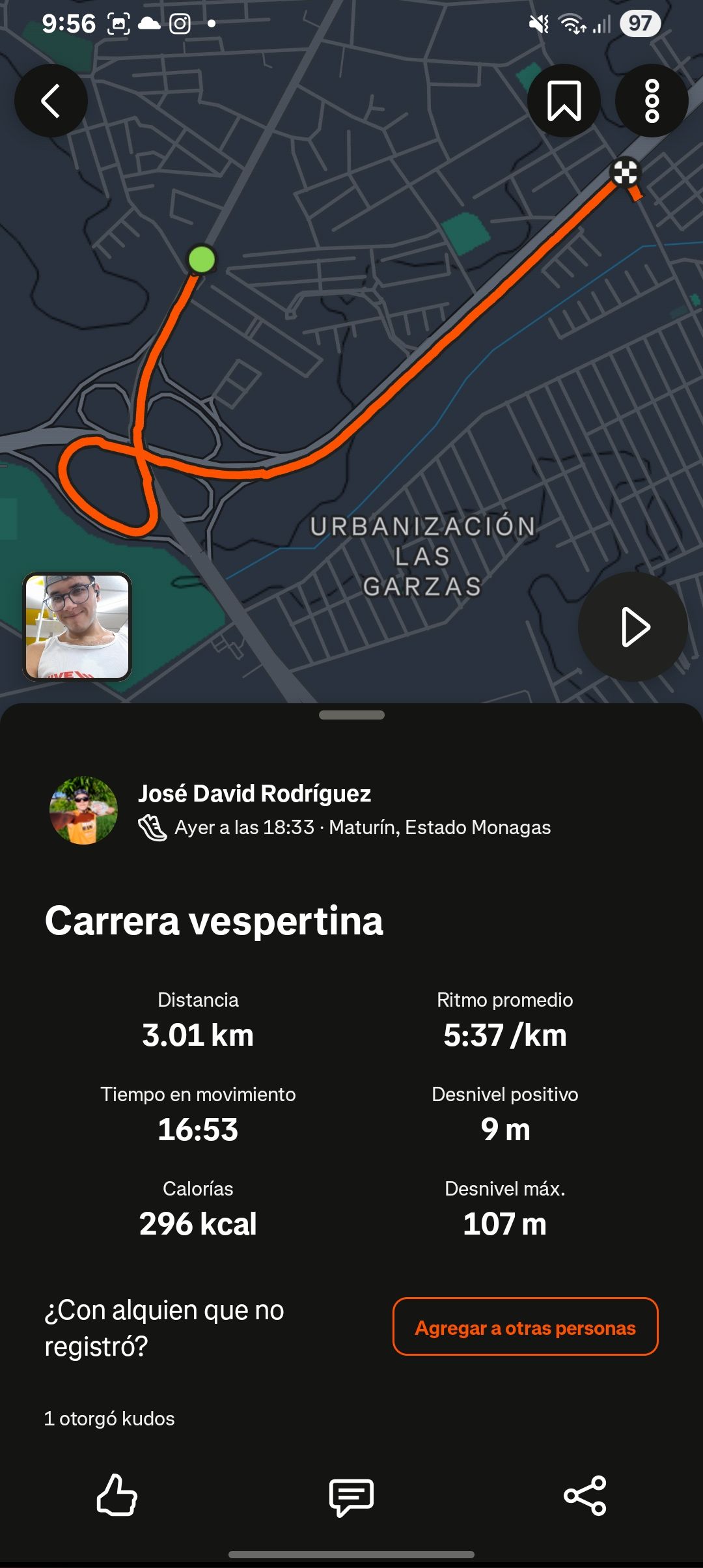Share this activity
703x1568 pixels.
tap(585, 1496)
